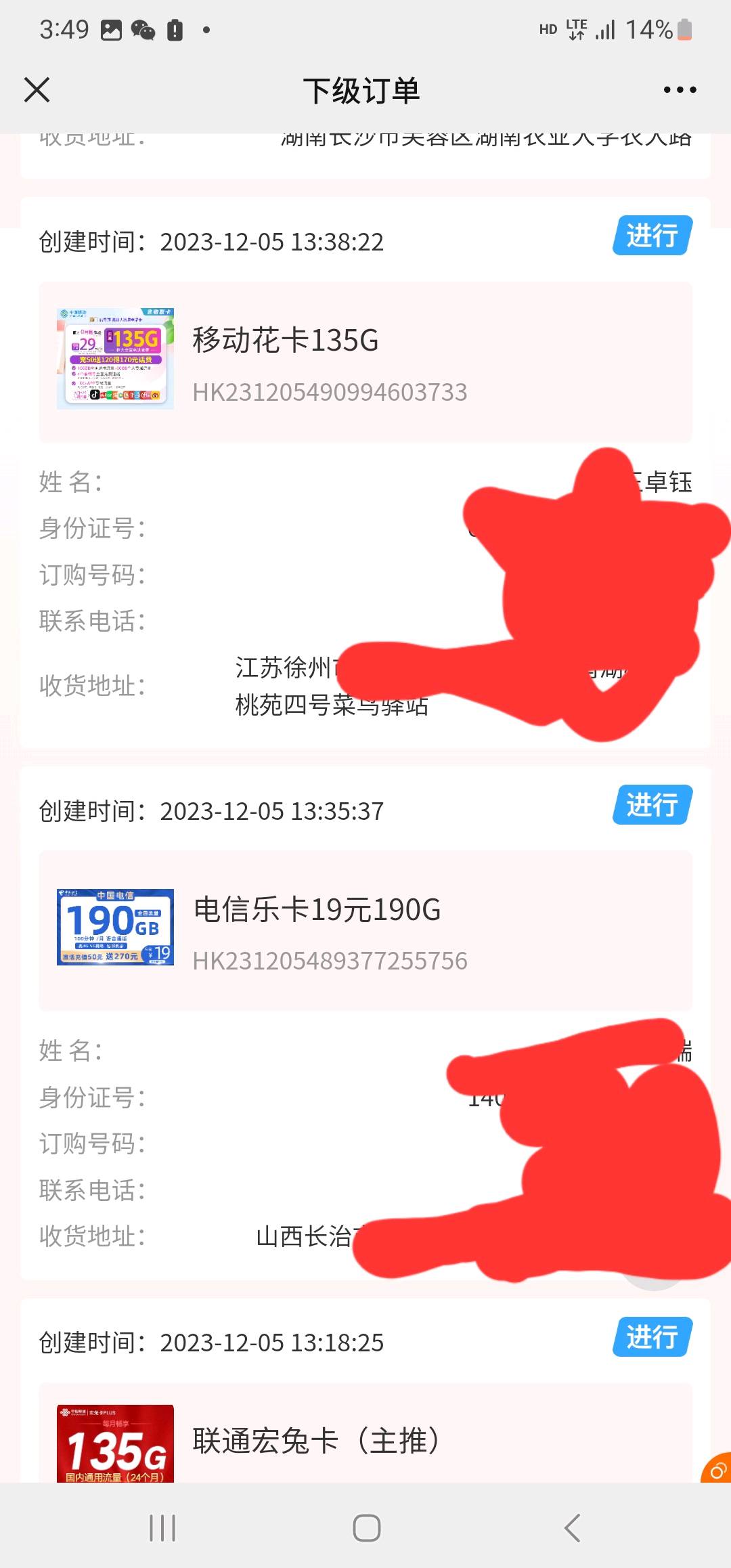The image size is (731, 1568).
Task: Open the three-dot overflow menu
Action: [680, 89]
